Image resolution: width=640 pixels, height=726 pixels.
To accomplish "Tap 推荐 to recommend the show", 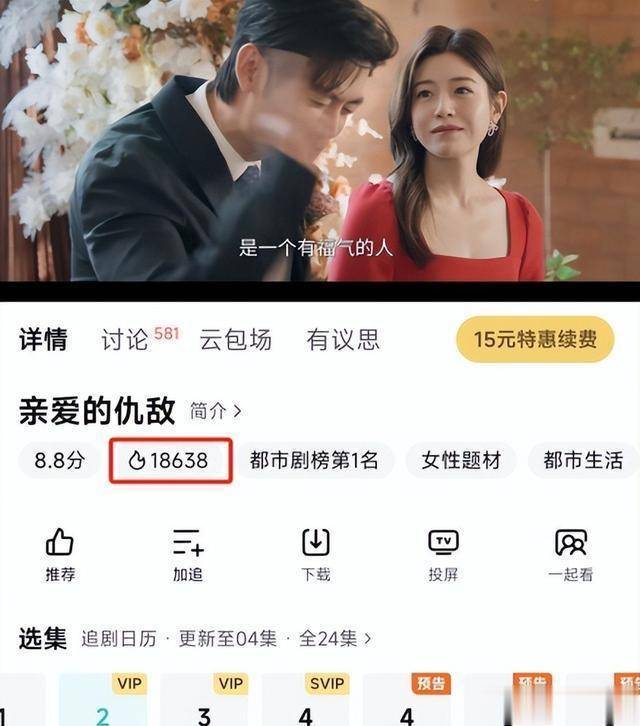I will pyautogui.click(x=60, y=555).
